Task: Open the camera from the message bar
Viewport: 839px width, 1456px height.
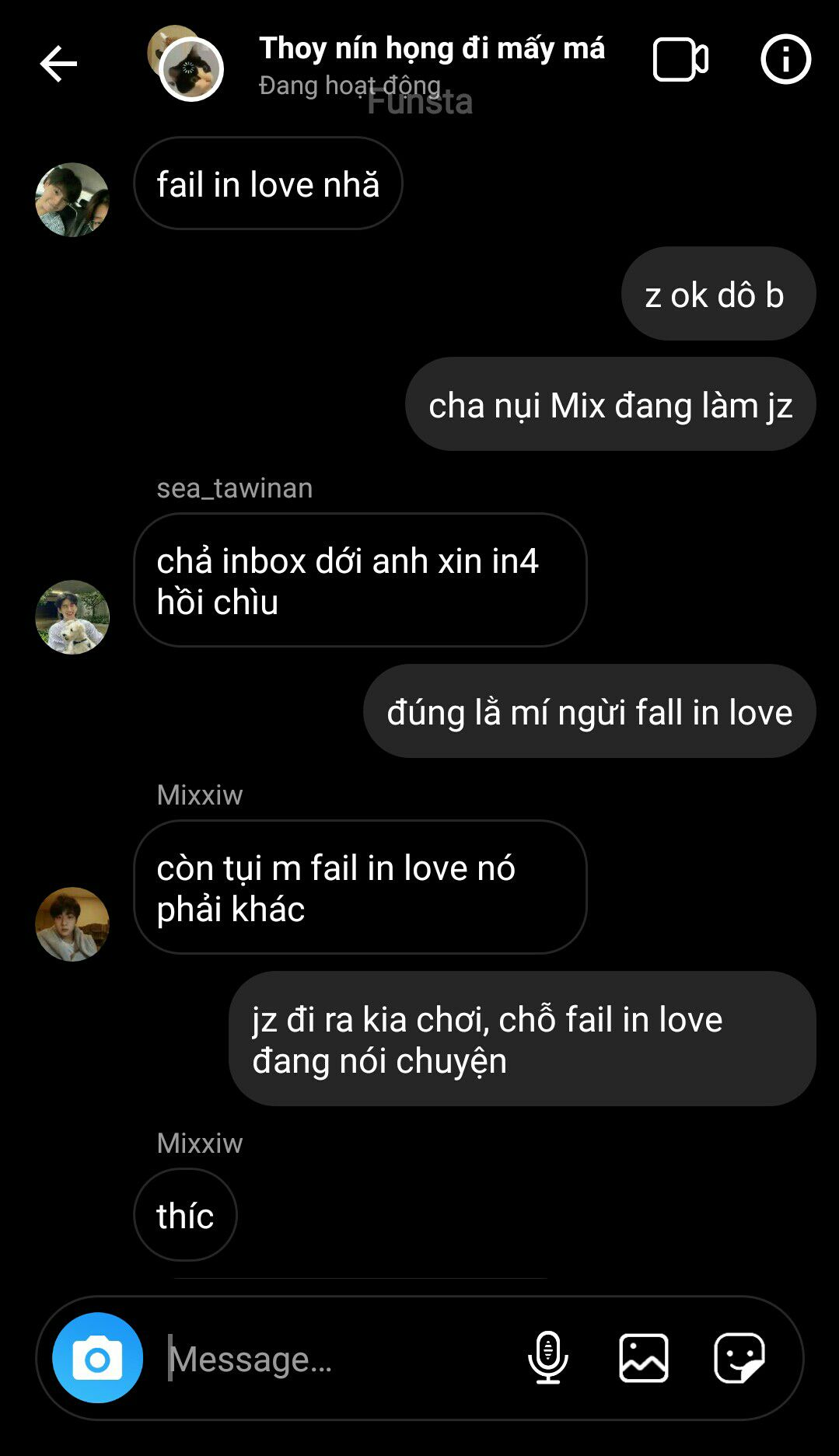Action: (98, 1357)
